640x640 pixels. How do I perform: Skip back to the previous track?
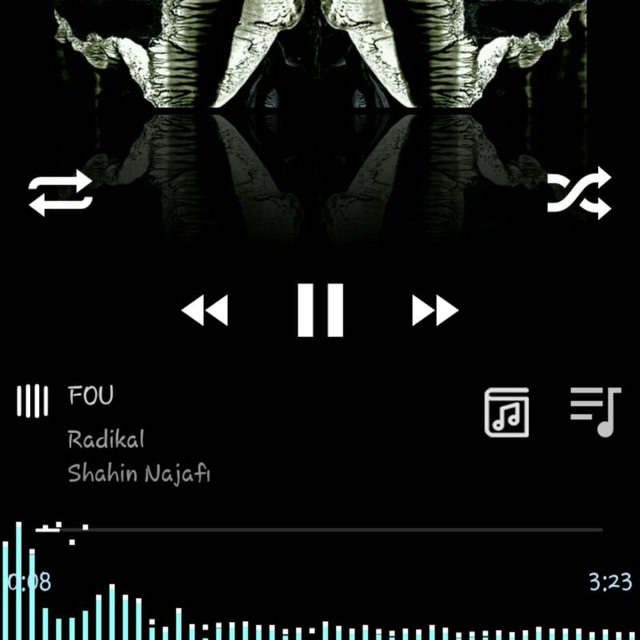(205, 311)
